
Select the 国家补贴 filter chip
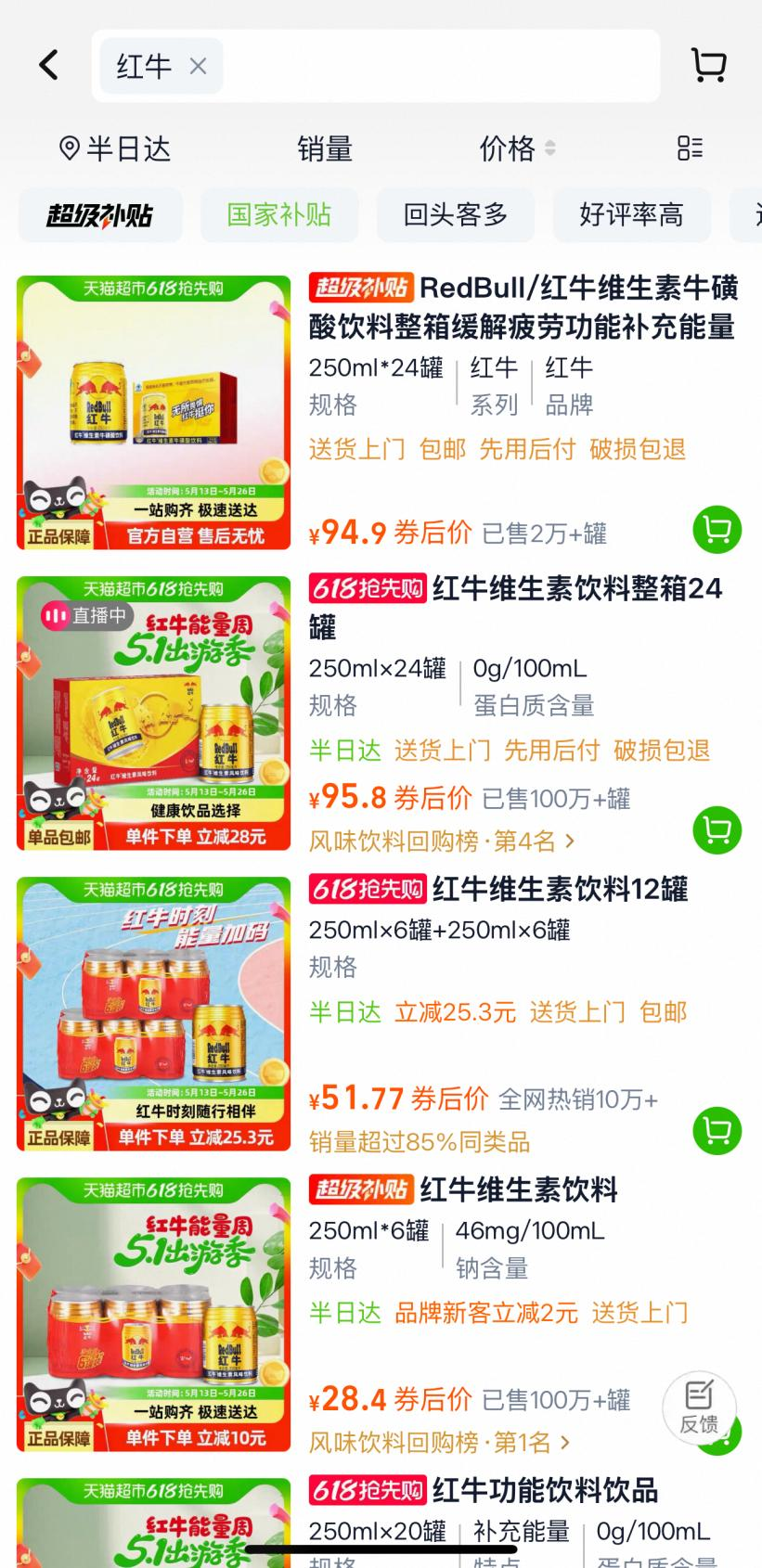[x=279, y=215]
